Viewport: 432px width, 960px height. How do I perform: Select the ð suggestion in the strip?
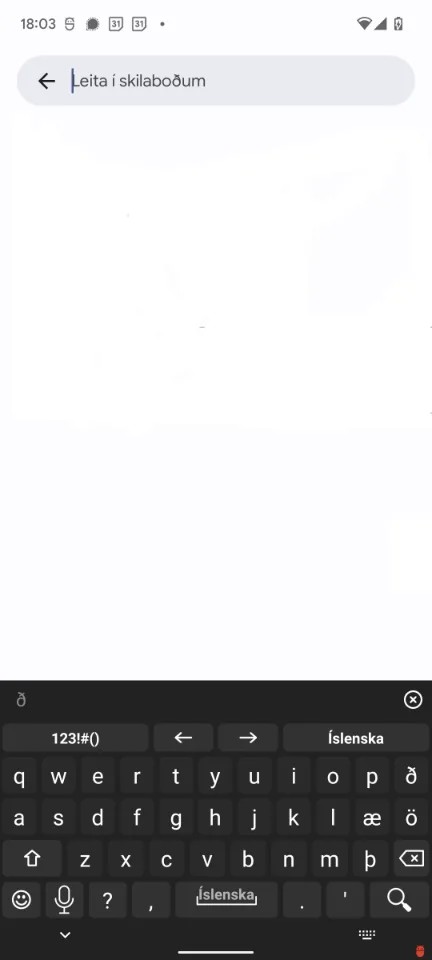21,700
